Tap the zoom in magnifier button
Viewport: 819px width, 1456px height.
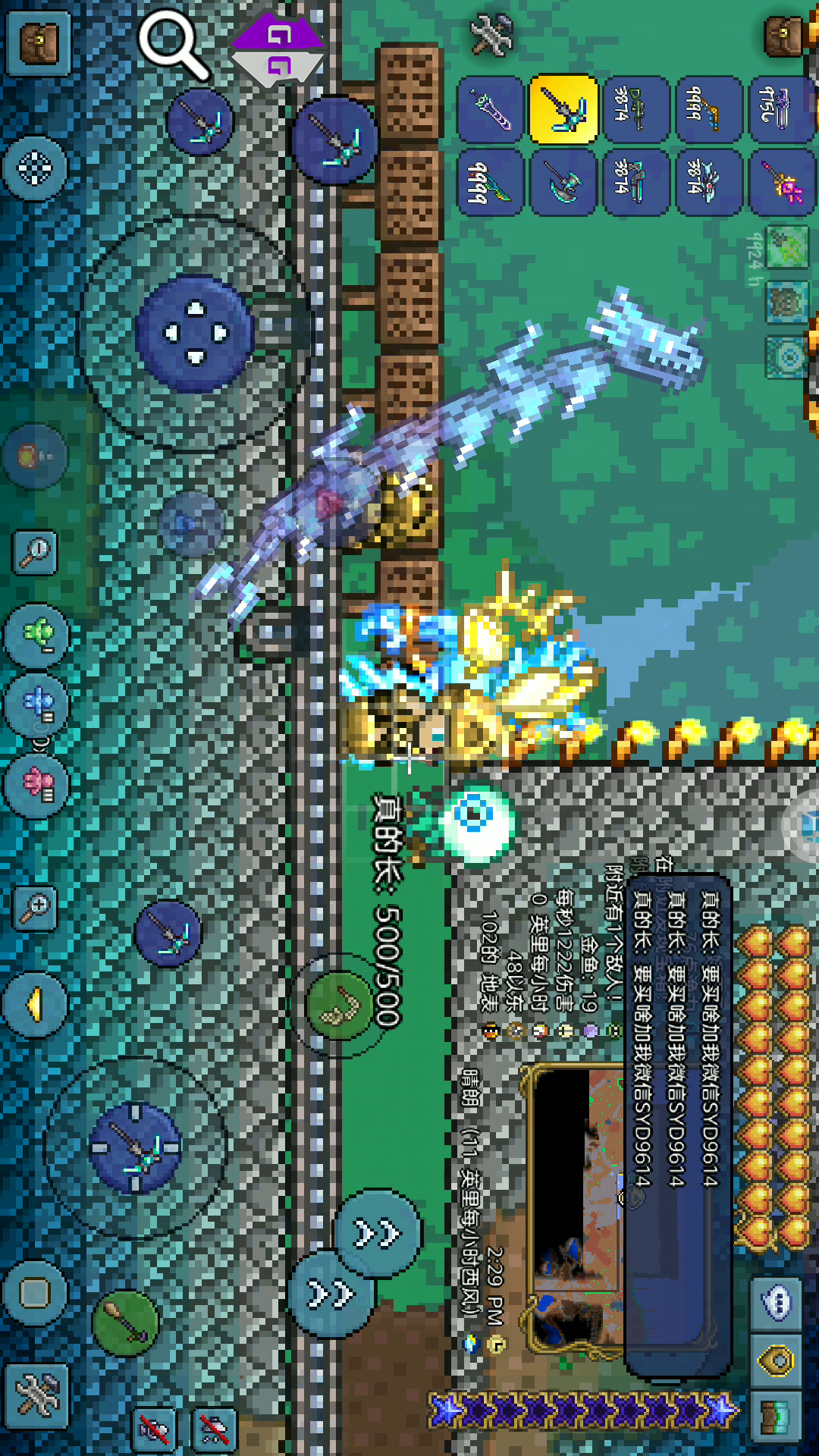35,907
